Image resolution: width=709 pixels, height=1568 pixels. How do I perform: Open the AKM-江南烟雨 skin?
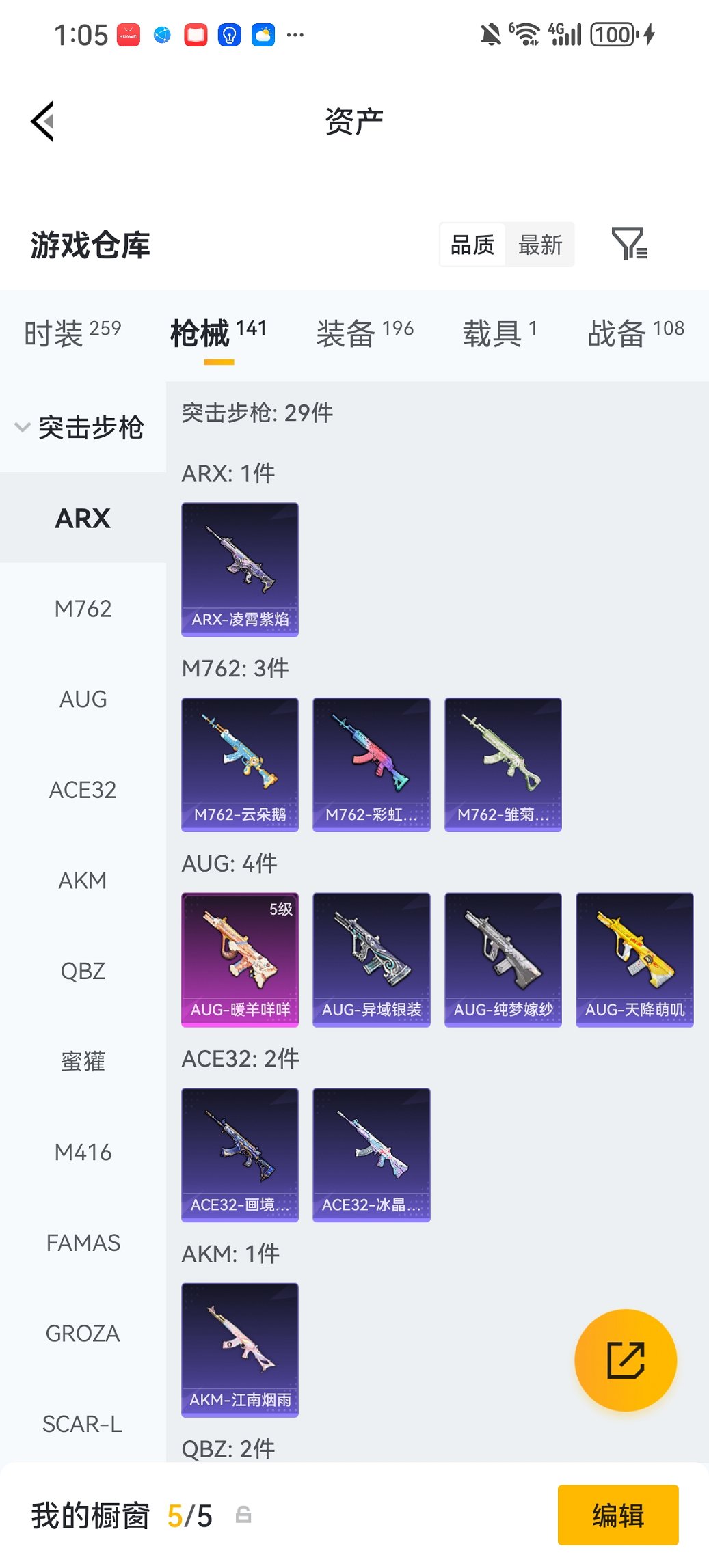click(240, 1349)
